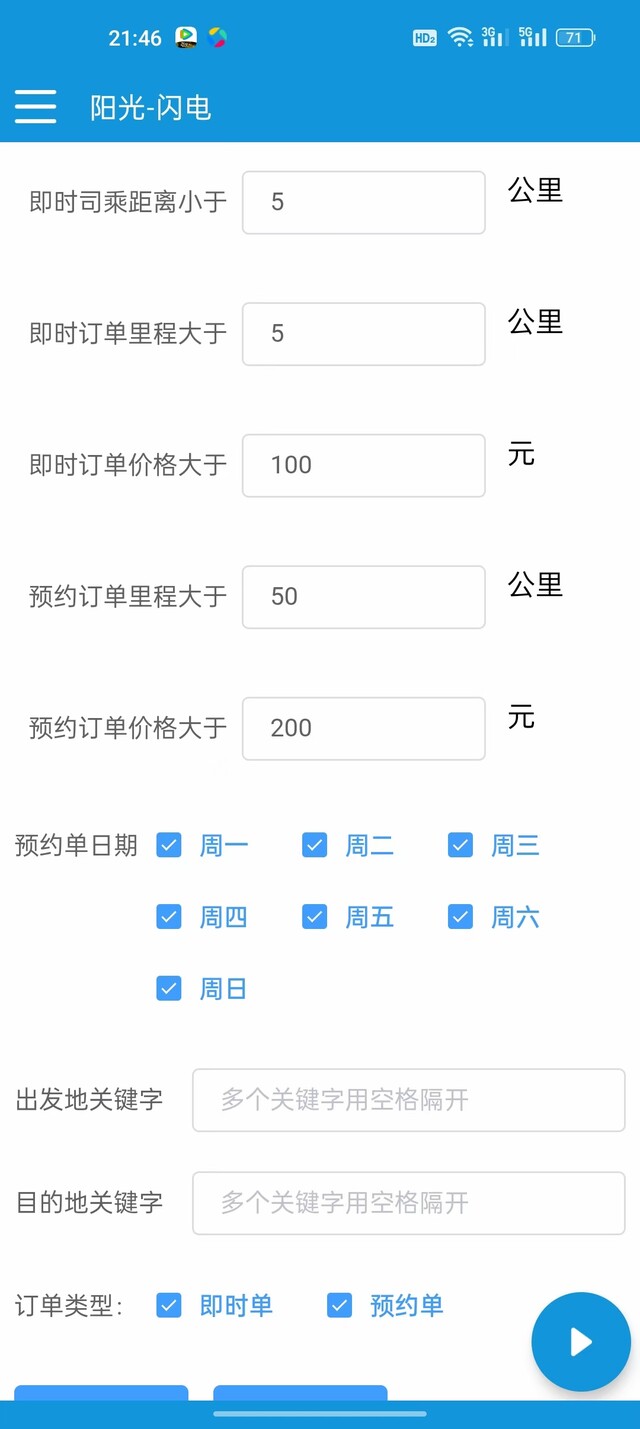This screenshot has height=1429, width=640.
Task: Toggle the 预约单 order type checkbox
Action: [x=340, y=1305]
